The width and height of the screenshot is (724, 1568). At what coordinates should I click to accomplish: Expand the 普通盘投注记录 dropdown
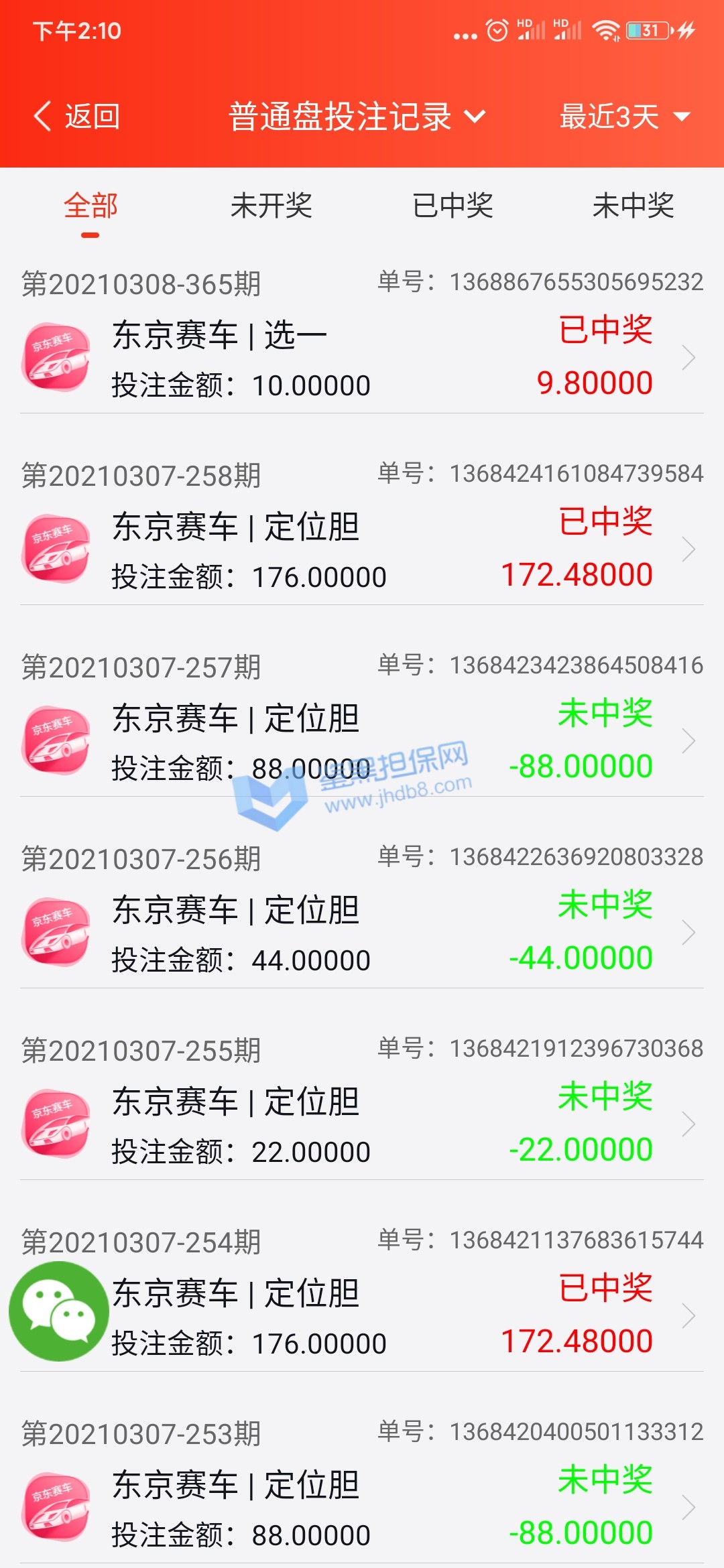(356, 117)
